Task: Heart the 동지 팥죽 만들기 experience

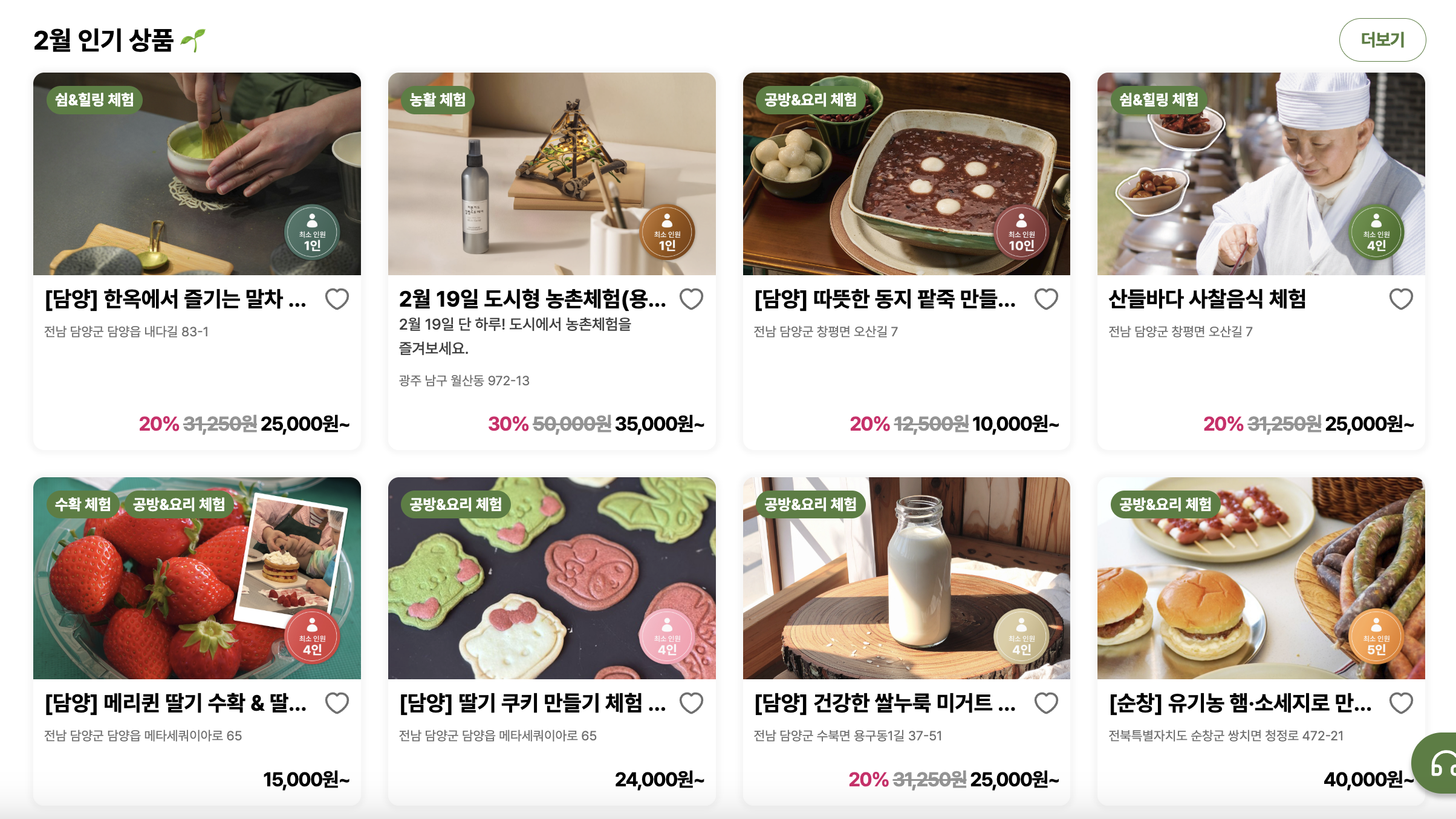Action: [x=1046, y=299]
